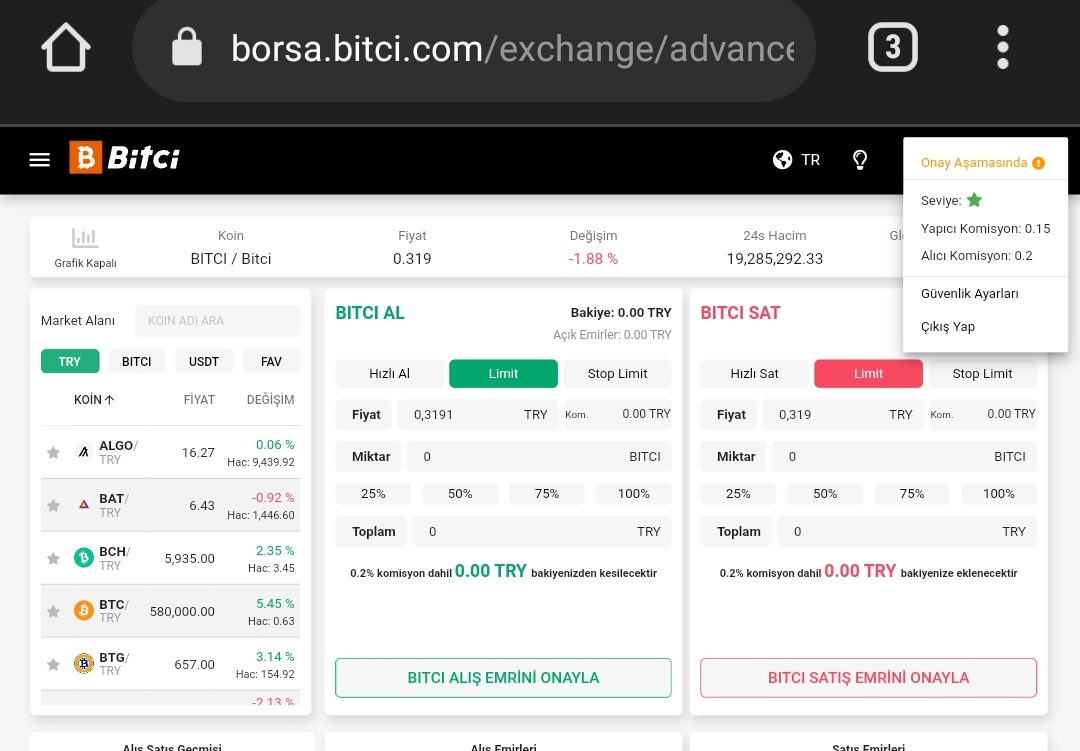Tap the Koin Adı Ara search field
The image size is (1080, 751).
(x=217, y=321)
